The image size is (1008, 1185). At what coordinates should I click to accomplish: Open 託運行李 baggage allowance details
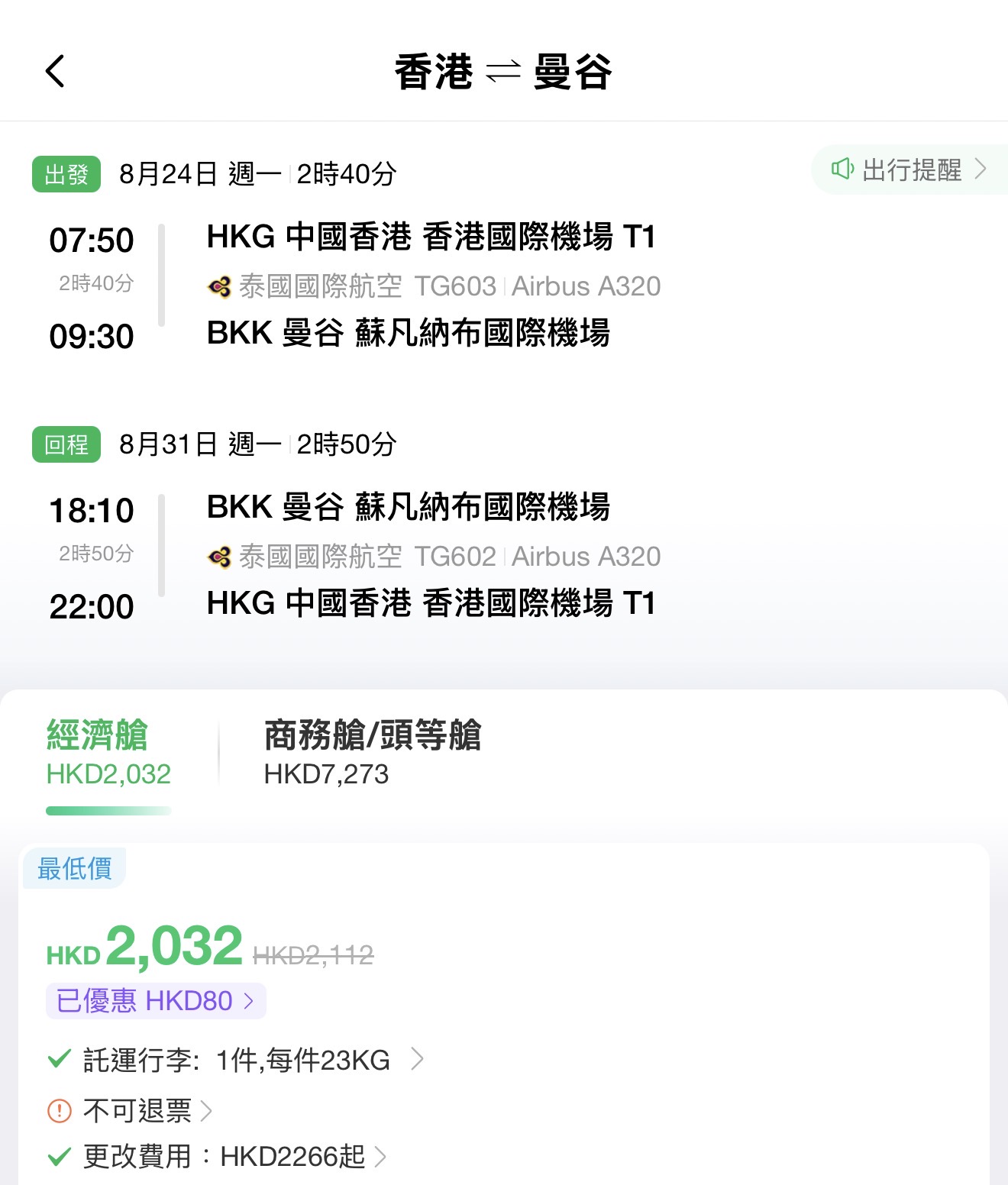pyautogui.click(x=236, y=1061)
